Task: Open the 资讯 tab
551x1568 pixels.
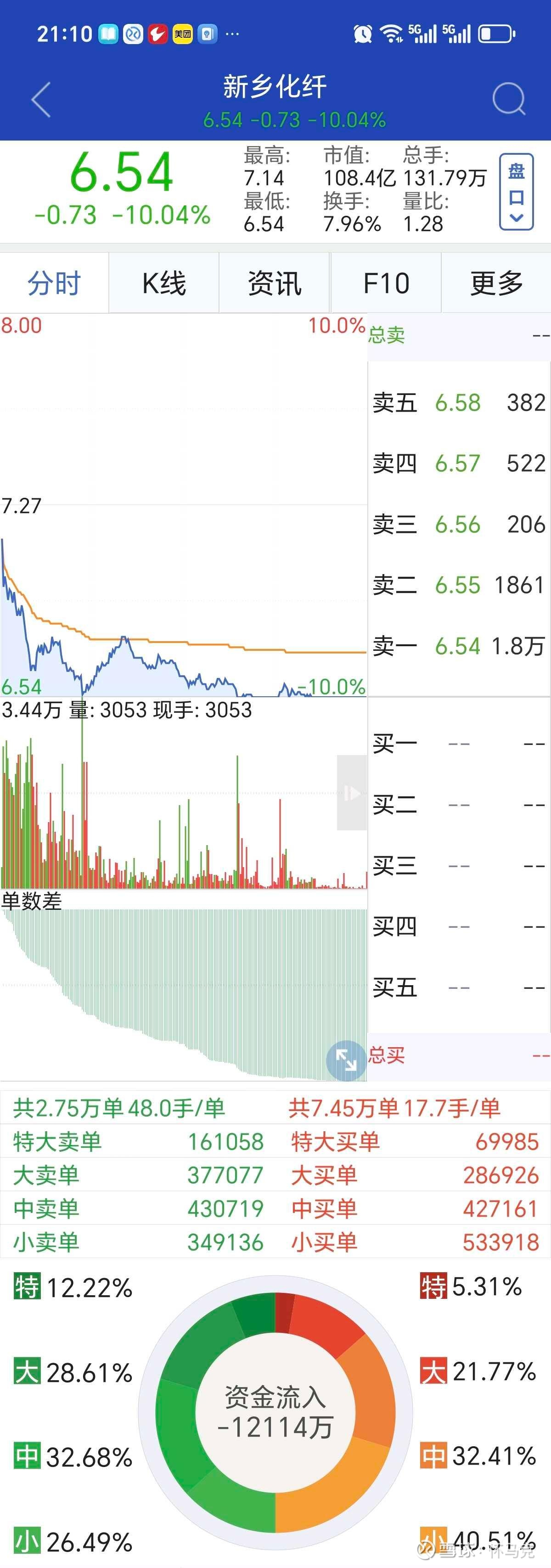Action: click(275, 284)
